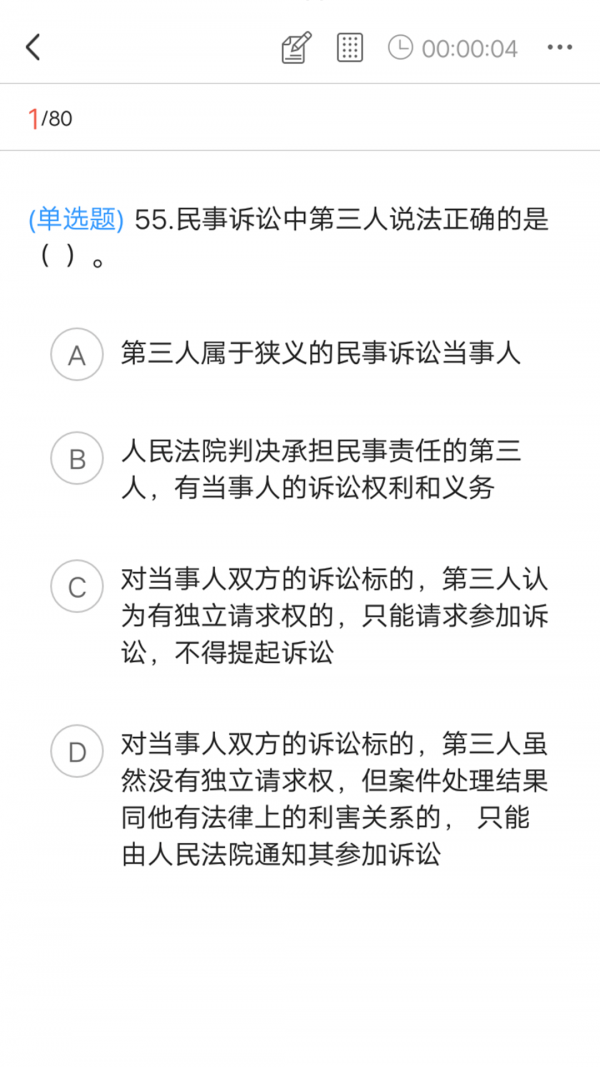This screenshot has width=600, height=1067.
Task: Mark answer option D
Action: [x=77, y=751]
